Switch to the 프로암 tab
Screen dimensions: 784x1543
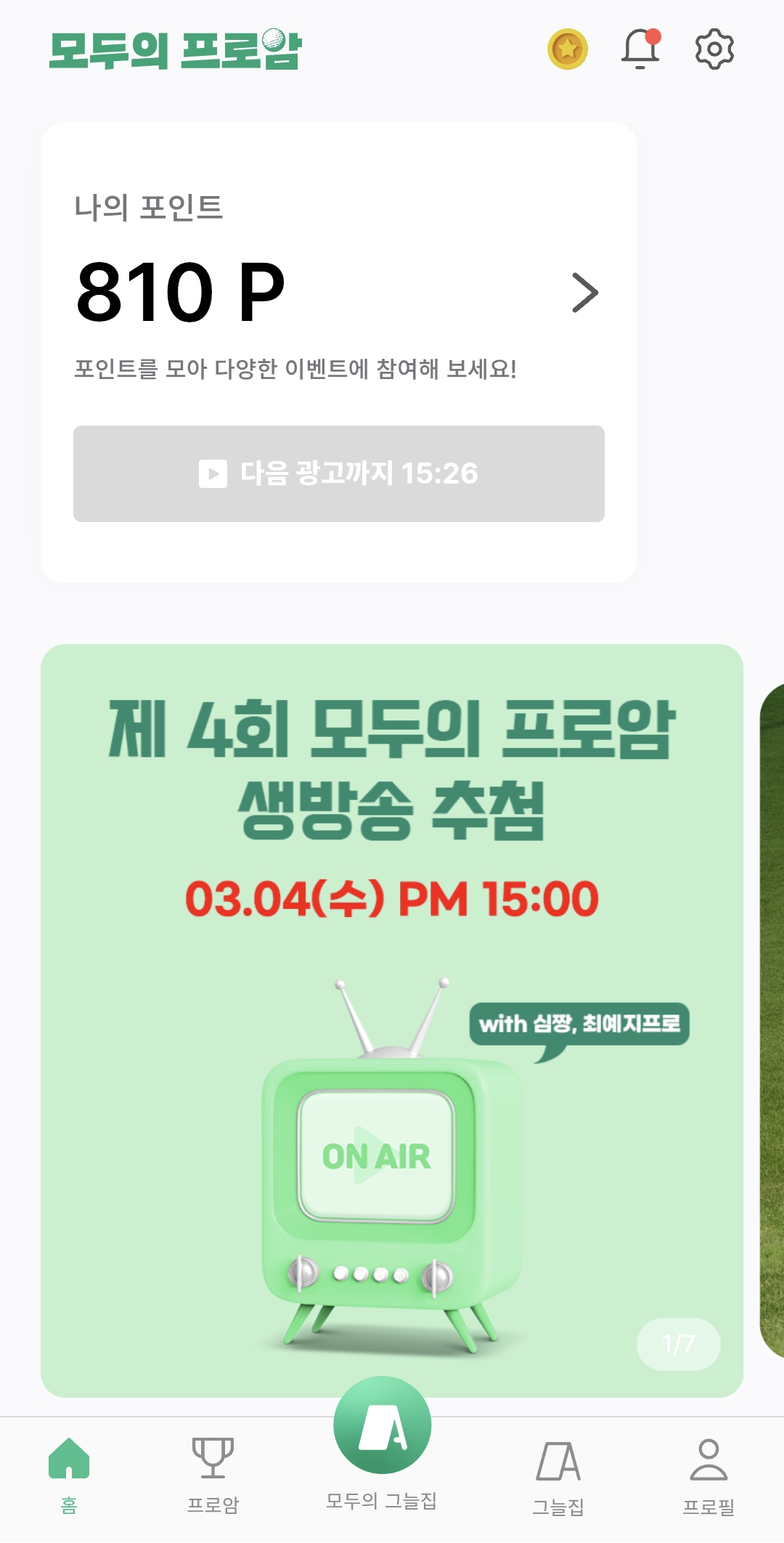coord(213,1475)
